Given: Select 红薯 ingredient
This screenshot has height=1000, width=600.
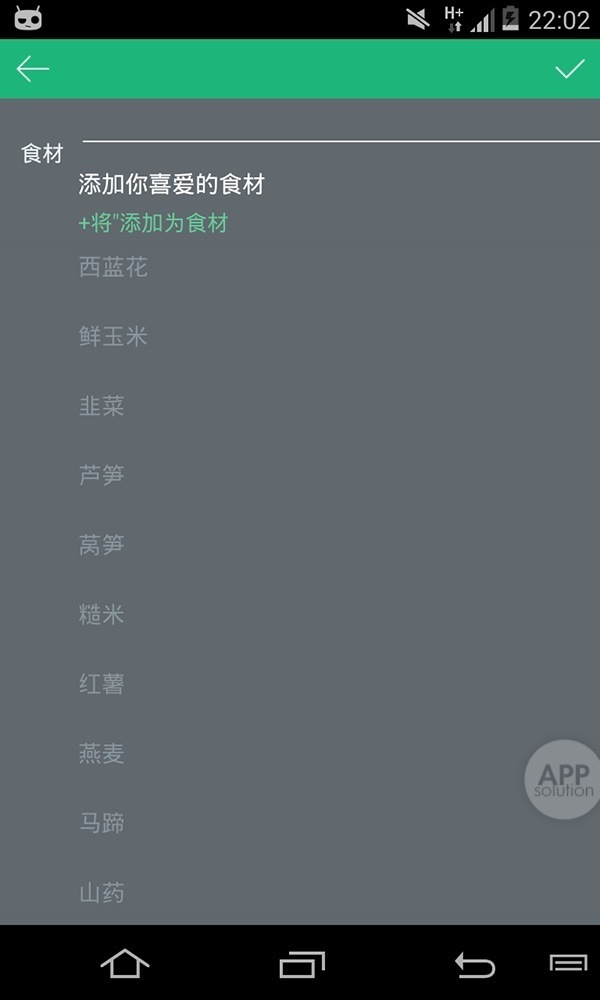Looking at the screenshot, I should point(102,684).
